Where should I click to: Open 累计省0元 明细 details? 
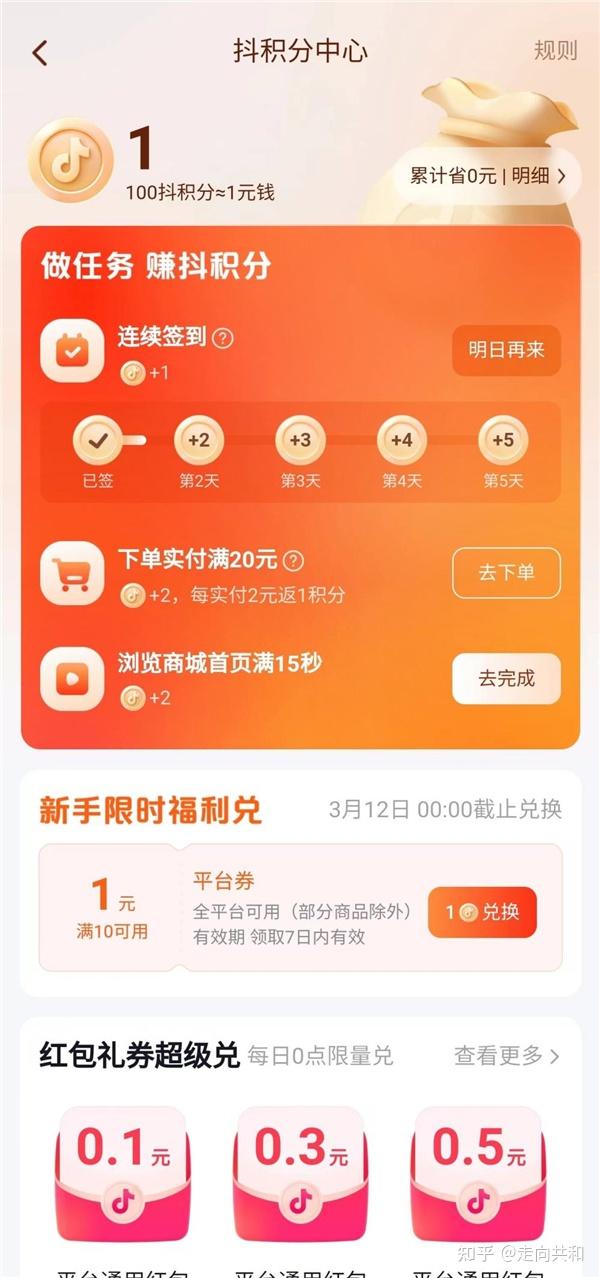coord(487,176)
